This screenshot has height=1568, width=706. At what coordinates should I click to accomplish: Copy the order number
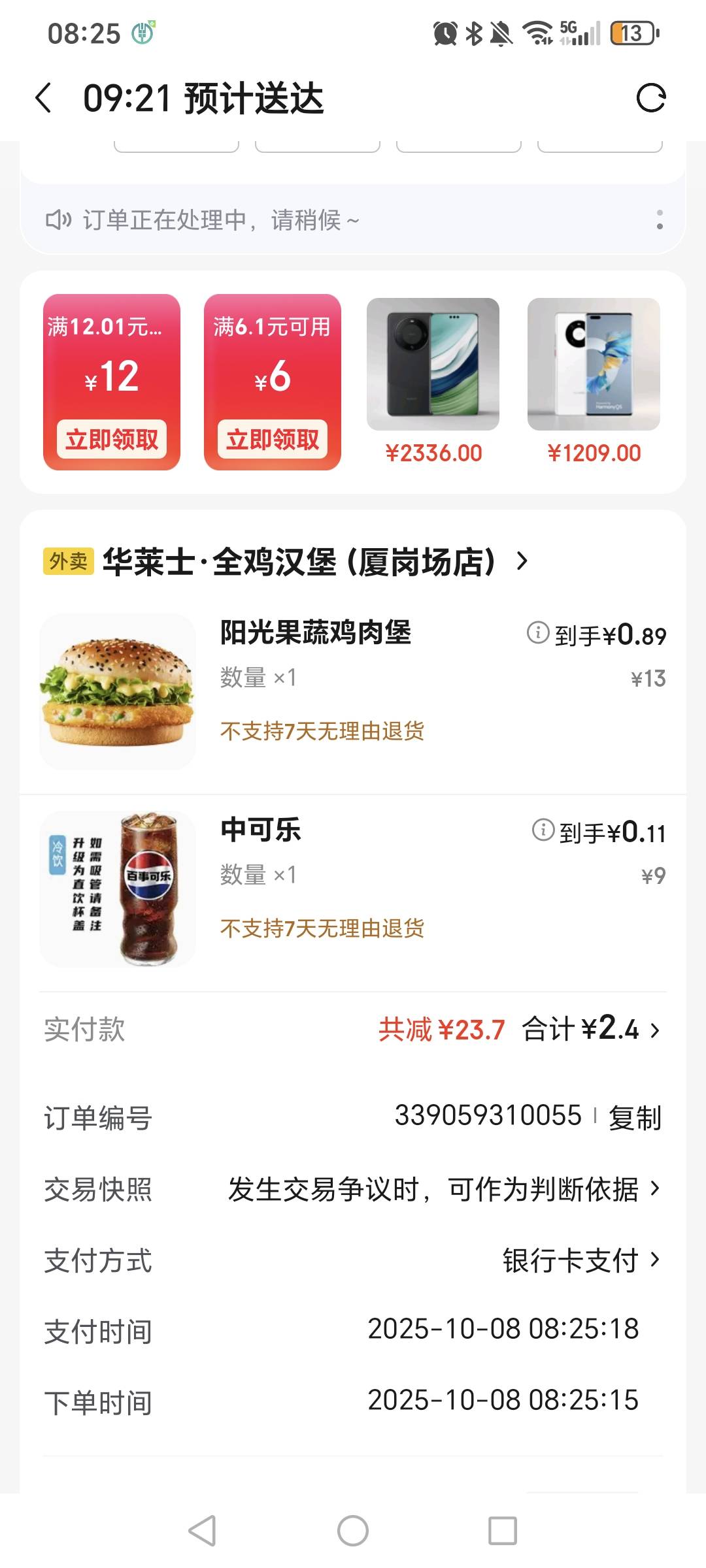tap(635, 1117)
